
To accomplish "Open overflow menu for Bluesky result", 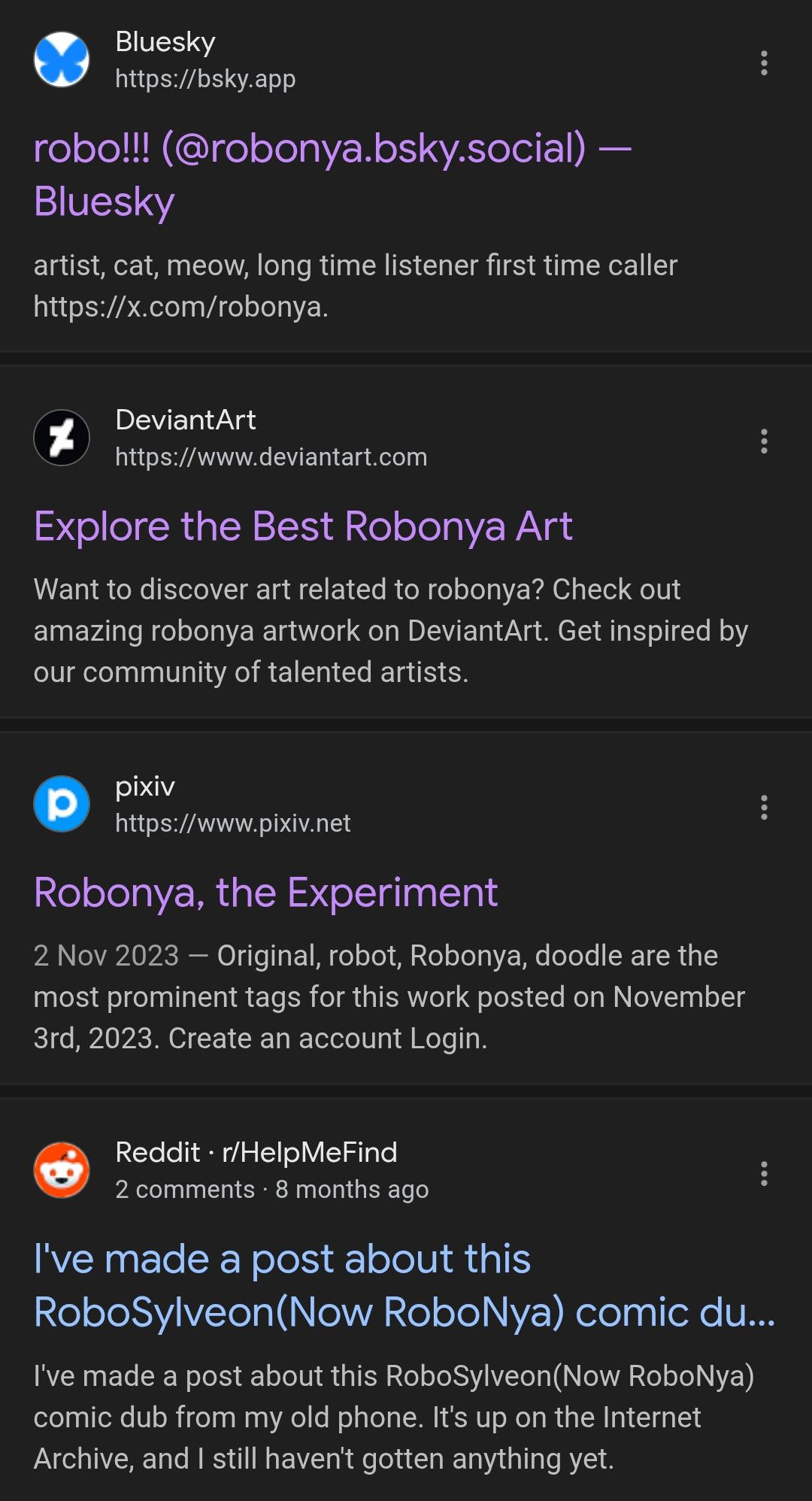I will pyautogui.click(x=764, y=63).
